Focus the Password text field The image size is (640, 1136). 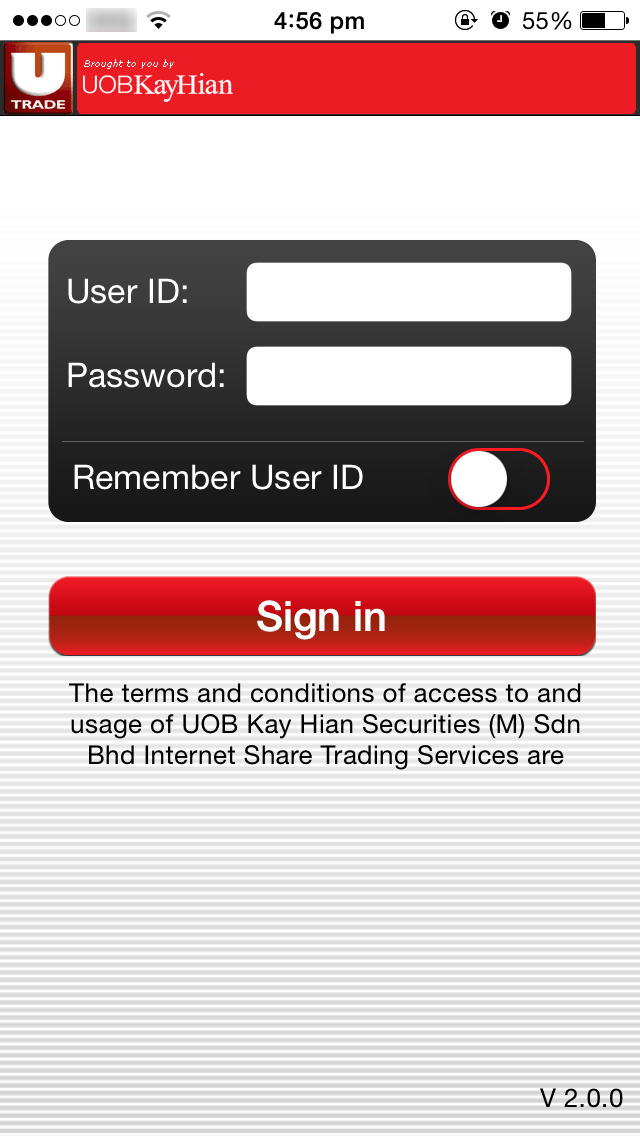(409, 375)
